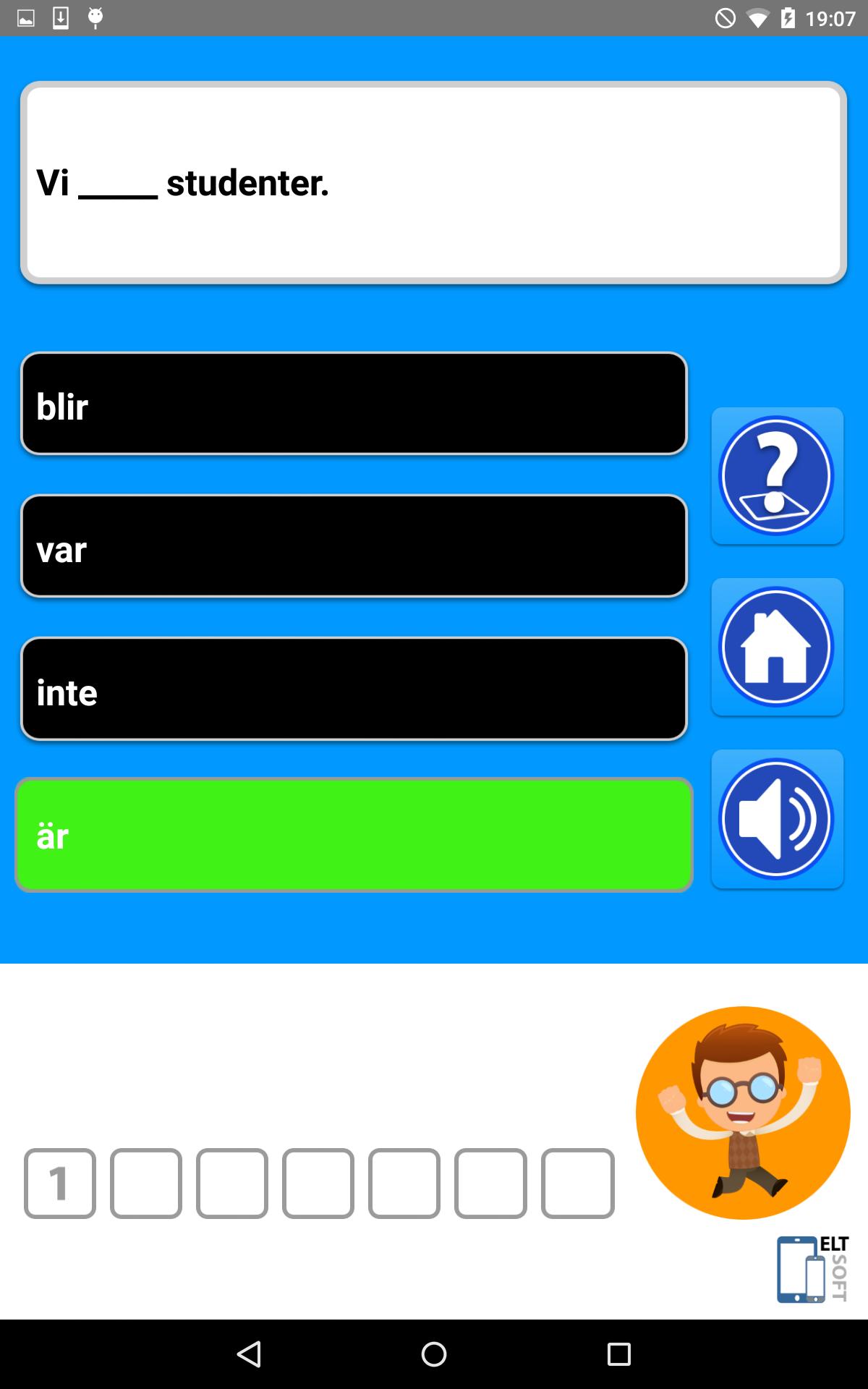Image resolution: width=868 pixels, height=1389 pixels.
Task: Tap the download icon in the status bar
Action: click(x=61, y=17)
